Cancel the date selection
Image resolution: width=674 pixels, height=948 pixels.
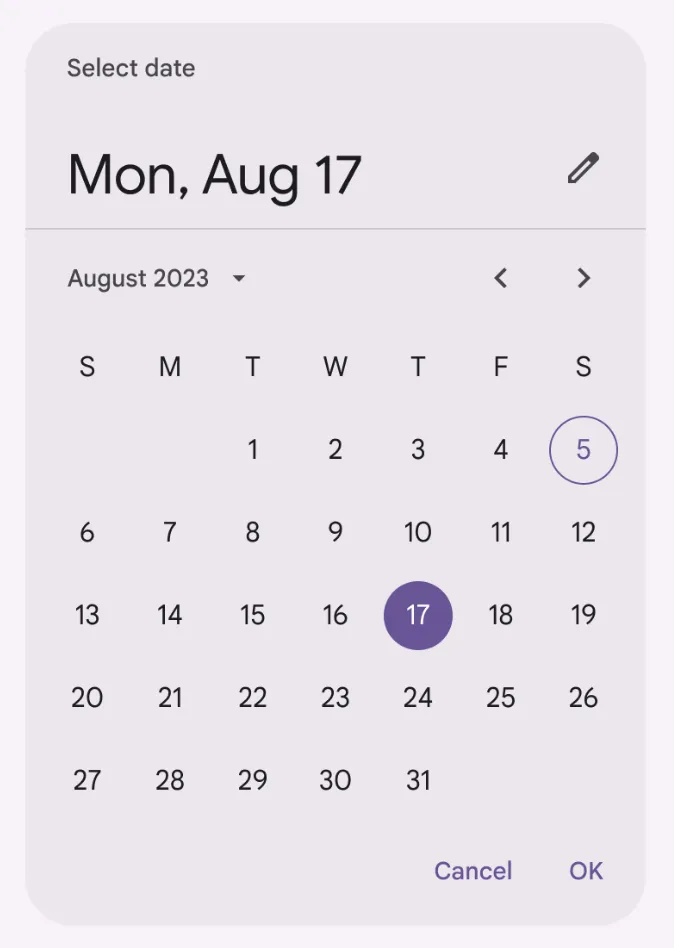pos(473,871)
